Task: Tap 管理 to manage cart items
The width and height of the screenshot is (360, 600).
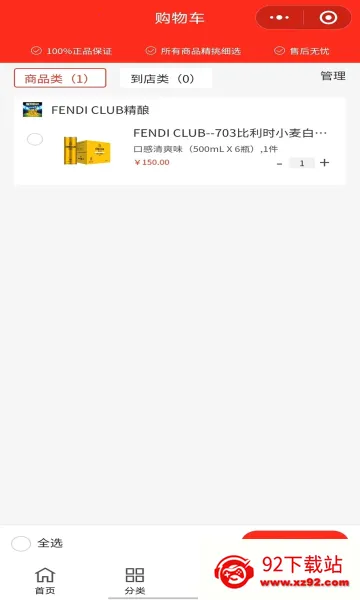Action: [x=333, y=76]
